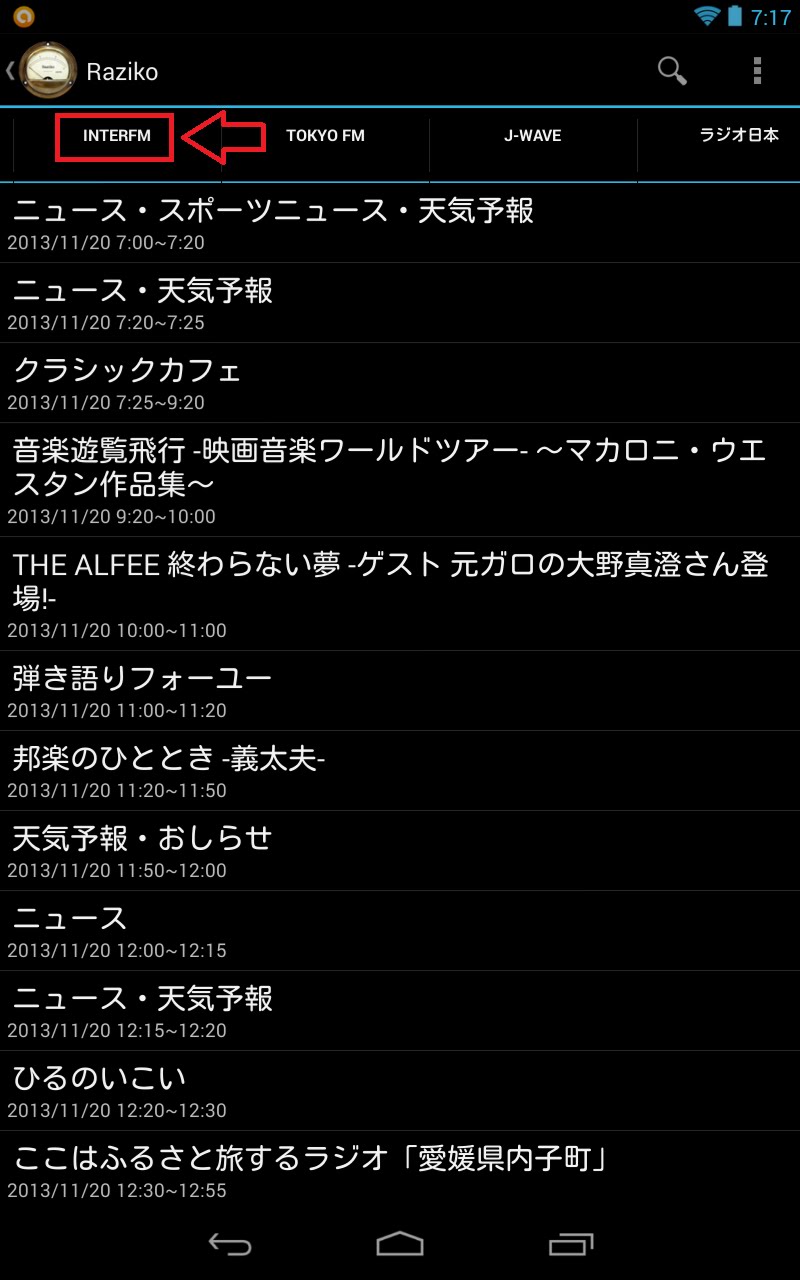Select the 弾き語りフォーユー program
This screenshot has height=1280, width=800.
pyautogui.click(x=400, y=691)
